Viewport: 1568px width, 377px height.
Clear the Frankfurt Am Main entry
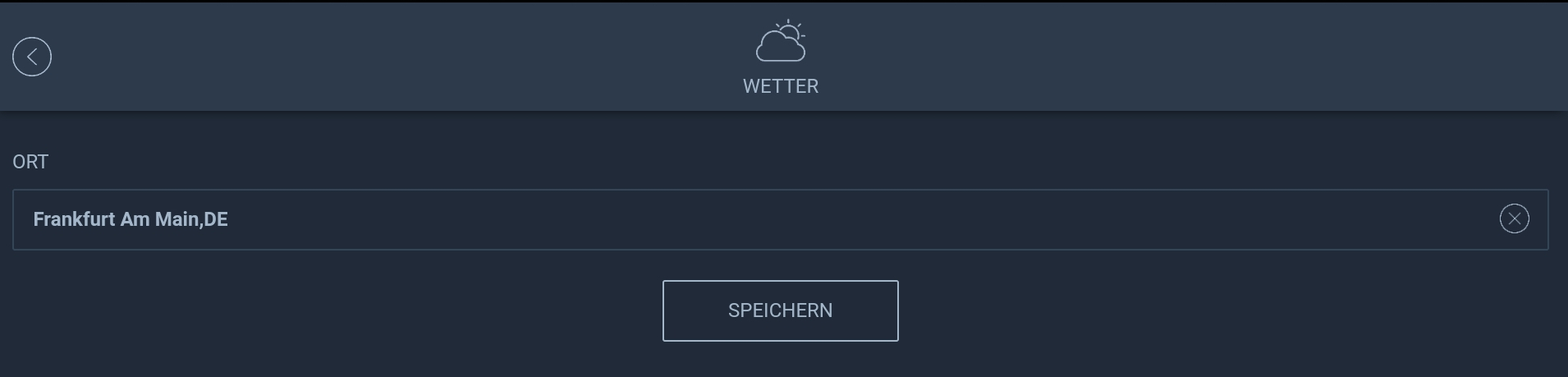pyautogui.click(x=1514, y=219)
